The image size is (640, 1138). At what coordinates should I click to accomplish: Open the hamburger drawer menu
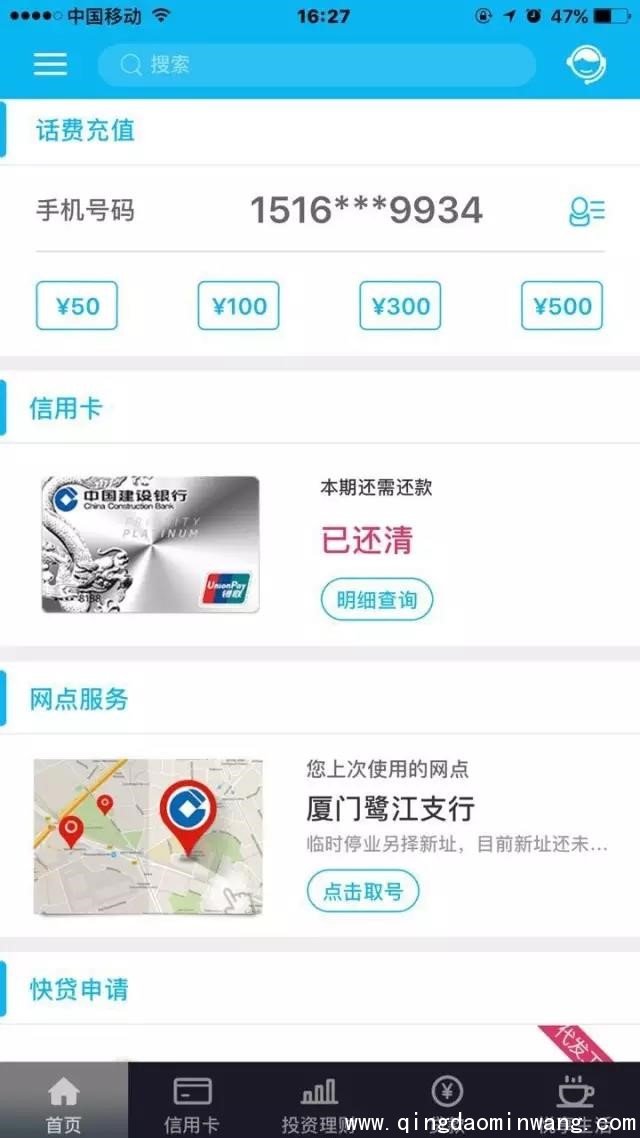[50, 65]
